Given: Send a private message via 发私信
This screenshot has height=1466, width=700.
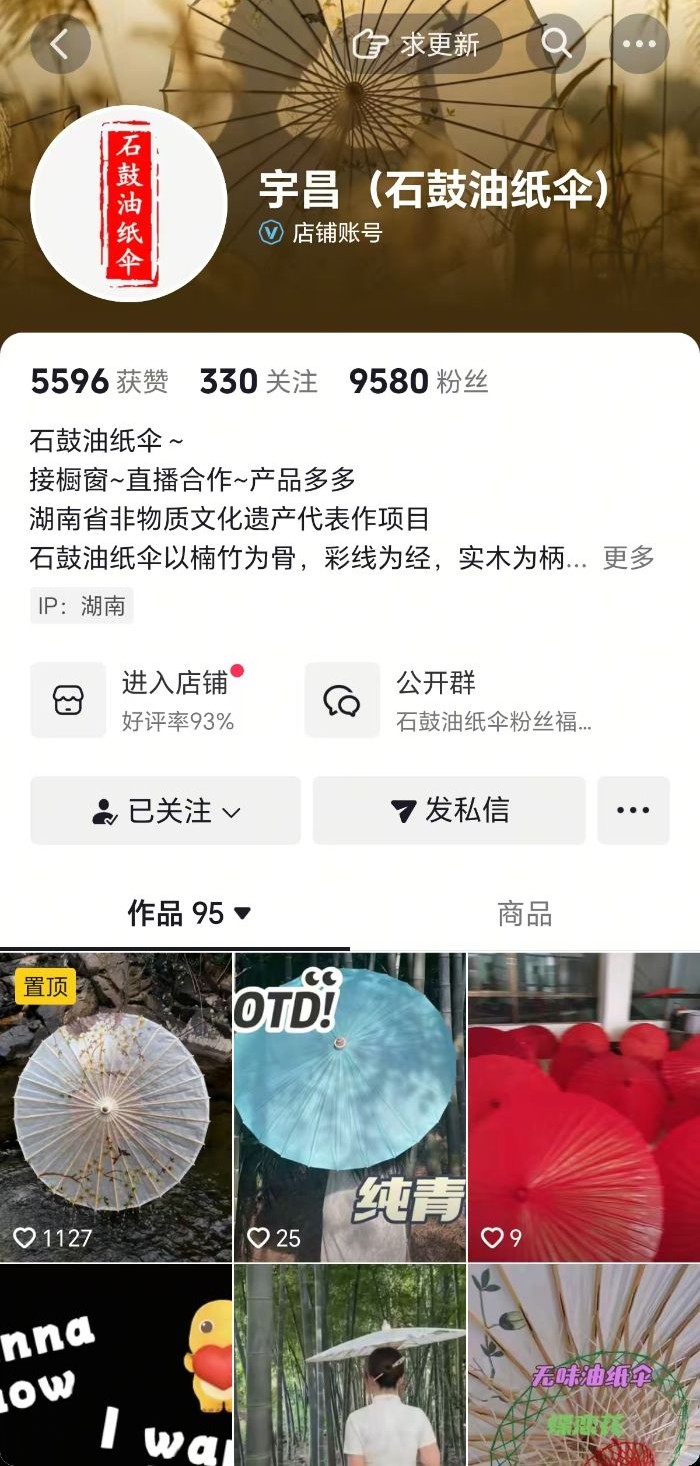Looking at the screenshot, I should 449,810.
